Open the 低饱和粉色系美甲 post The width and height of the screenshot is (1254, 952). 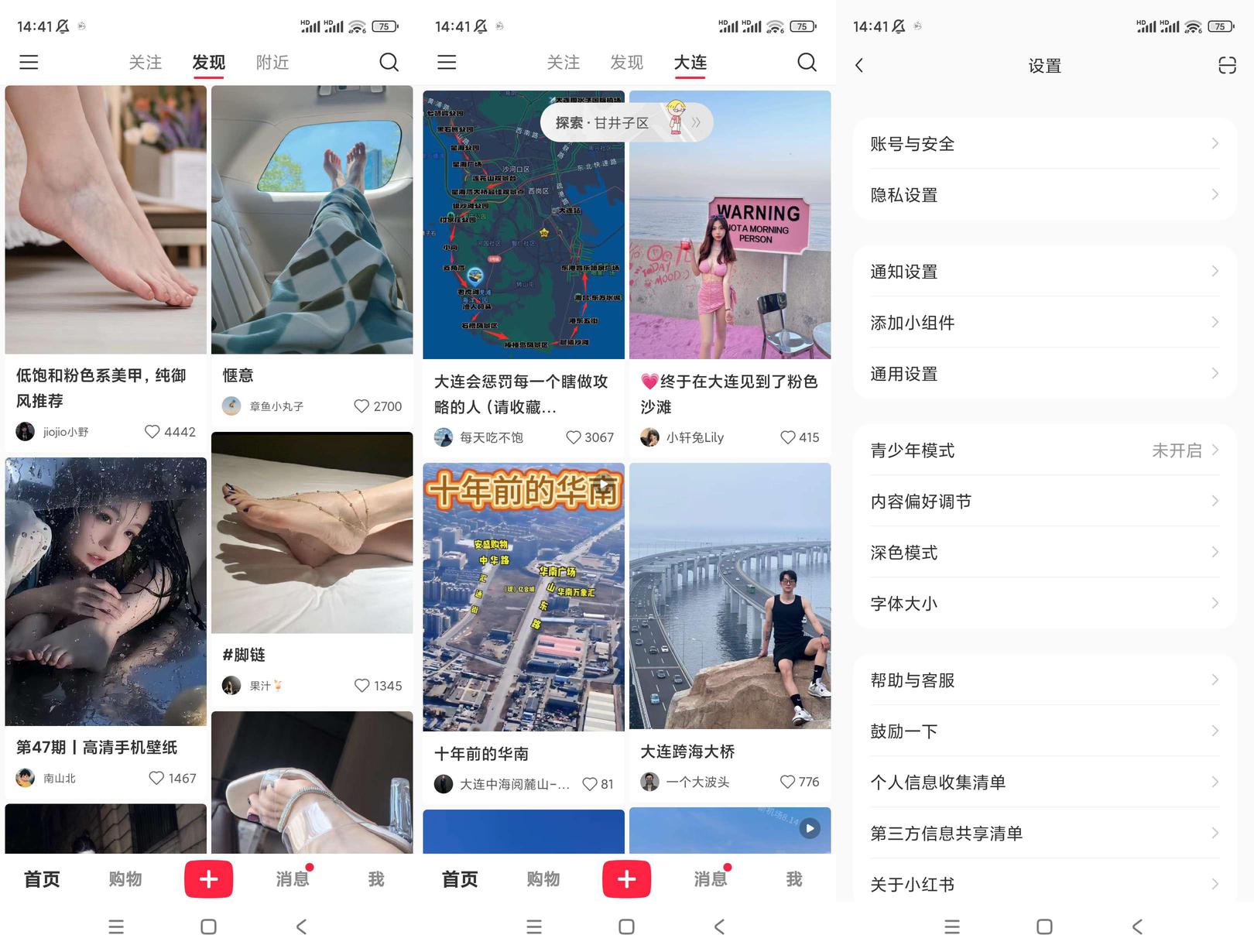106,220
